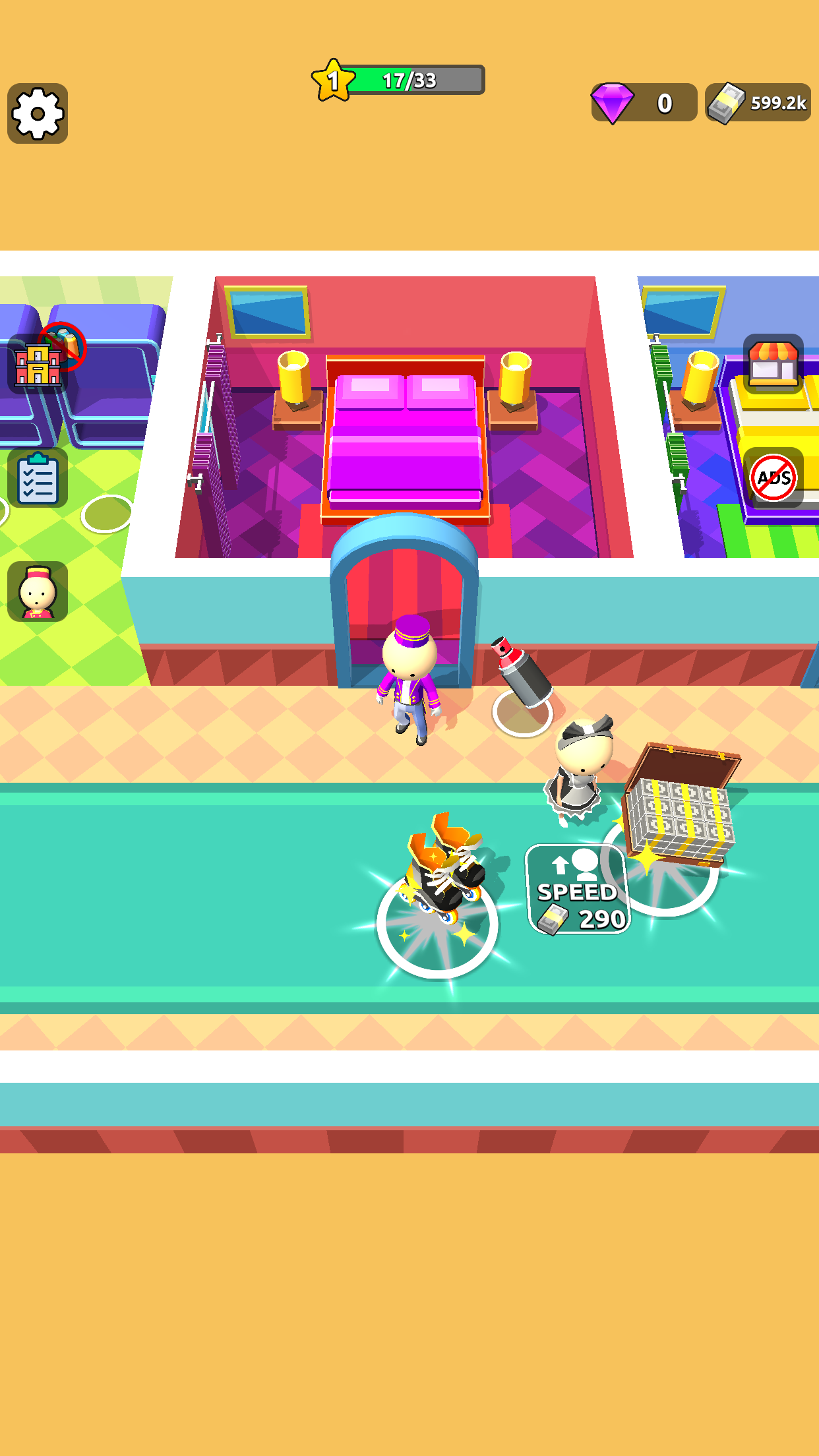Buy the SPEED upgrade for 290
819x1456 pixels.
[578, 890]
